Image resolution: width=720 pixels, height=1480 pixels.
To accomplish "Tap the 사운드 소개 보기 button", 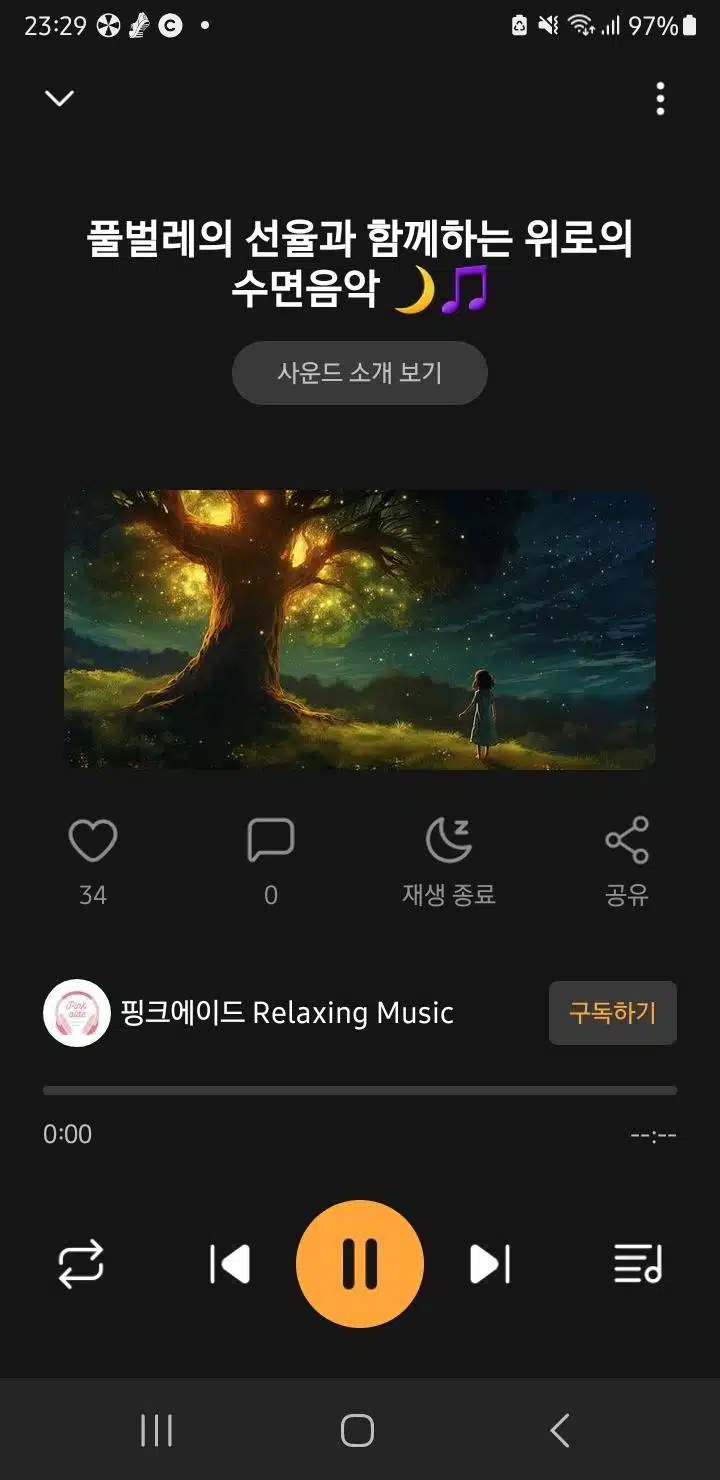I will click(x=360, y=373).
